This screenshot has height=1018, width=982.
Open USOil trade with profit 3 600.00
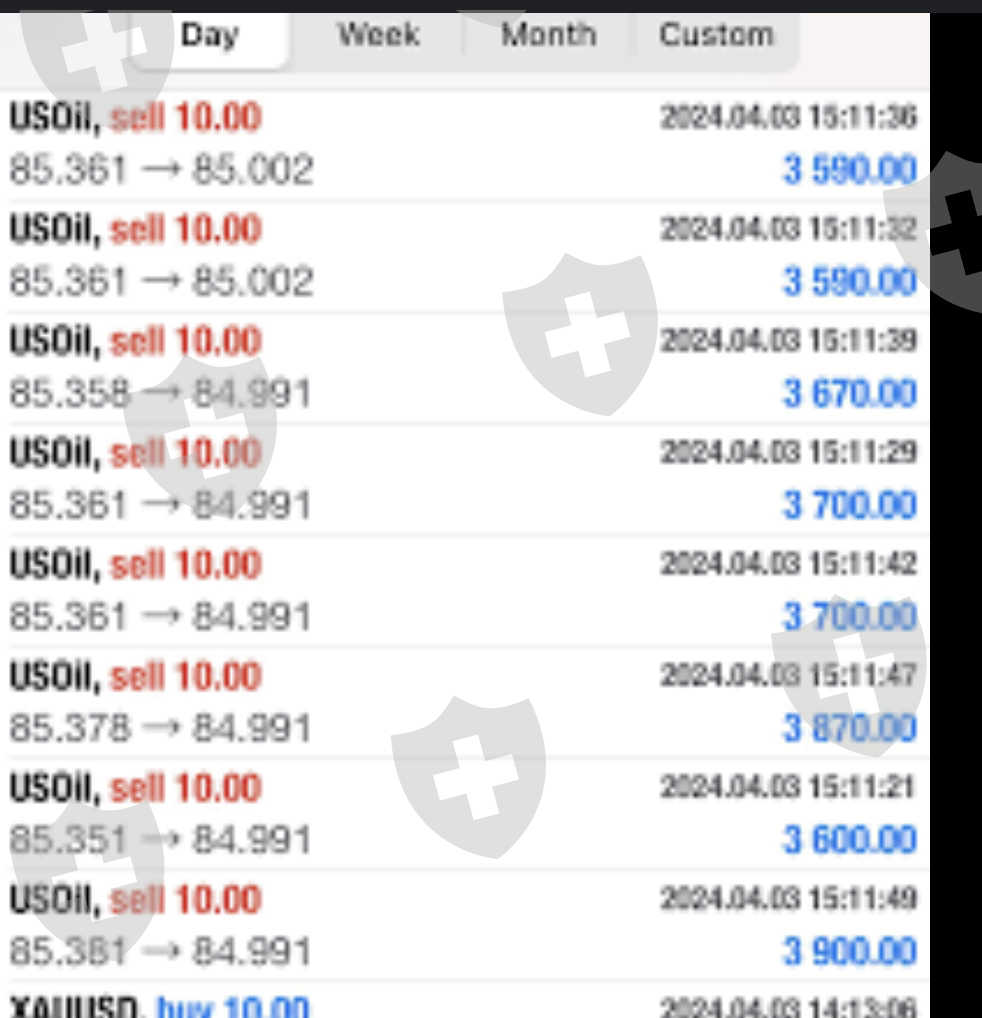(x=463, y=814)
